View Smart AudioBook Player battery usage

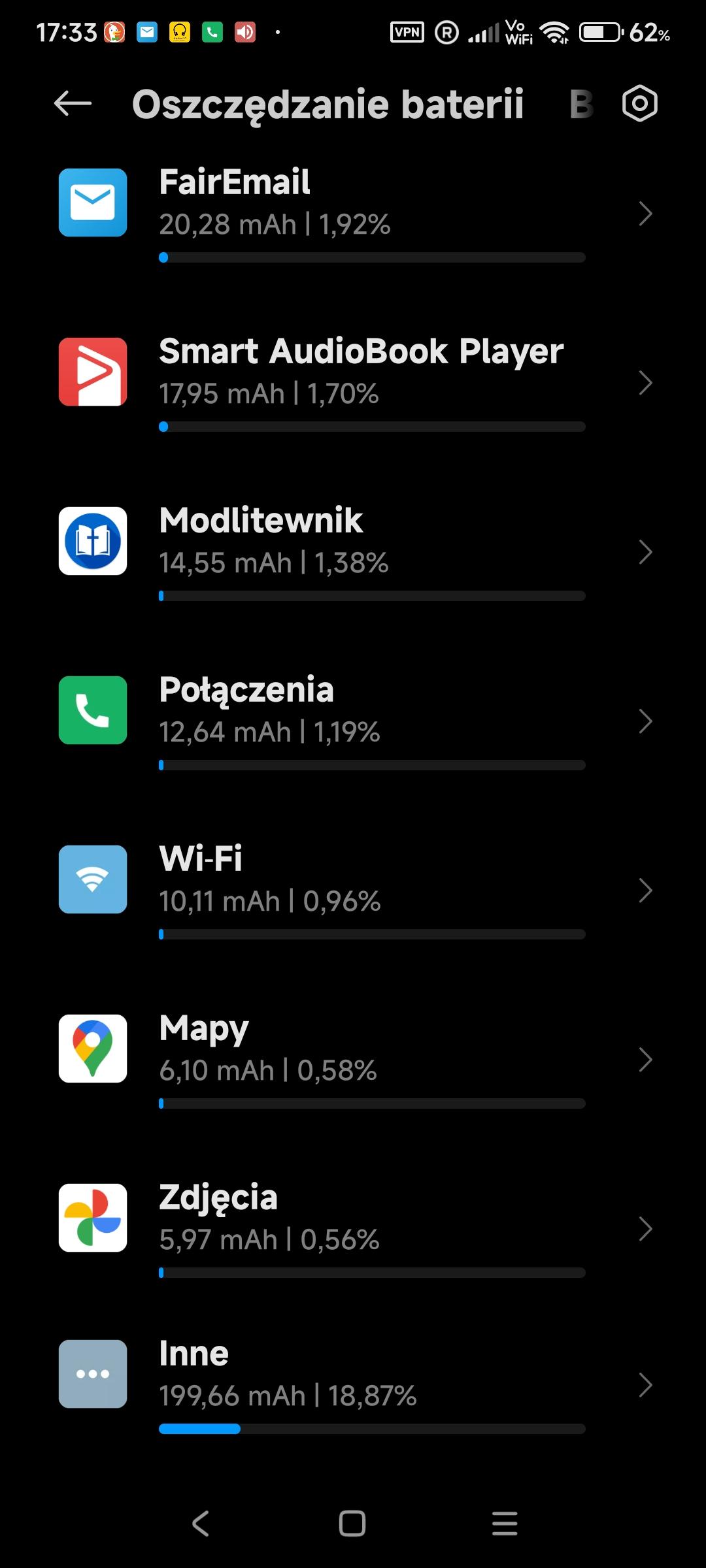353,382
